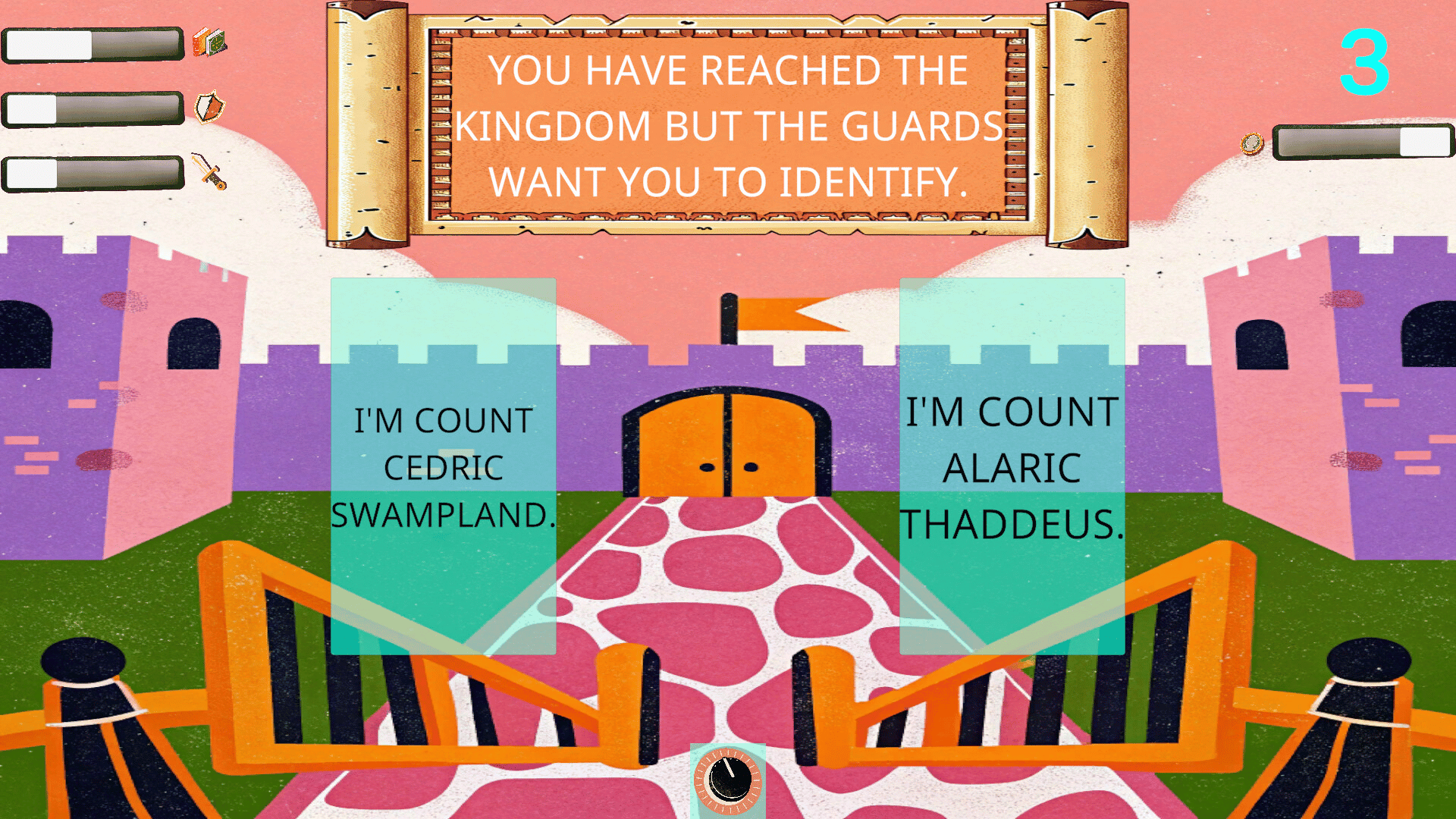Select "I'm Count Alaric Thaddeus" answer
The height and width of the screenshot is (819, 1456).
pyautogui.click(x=1012, y=466)
